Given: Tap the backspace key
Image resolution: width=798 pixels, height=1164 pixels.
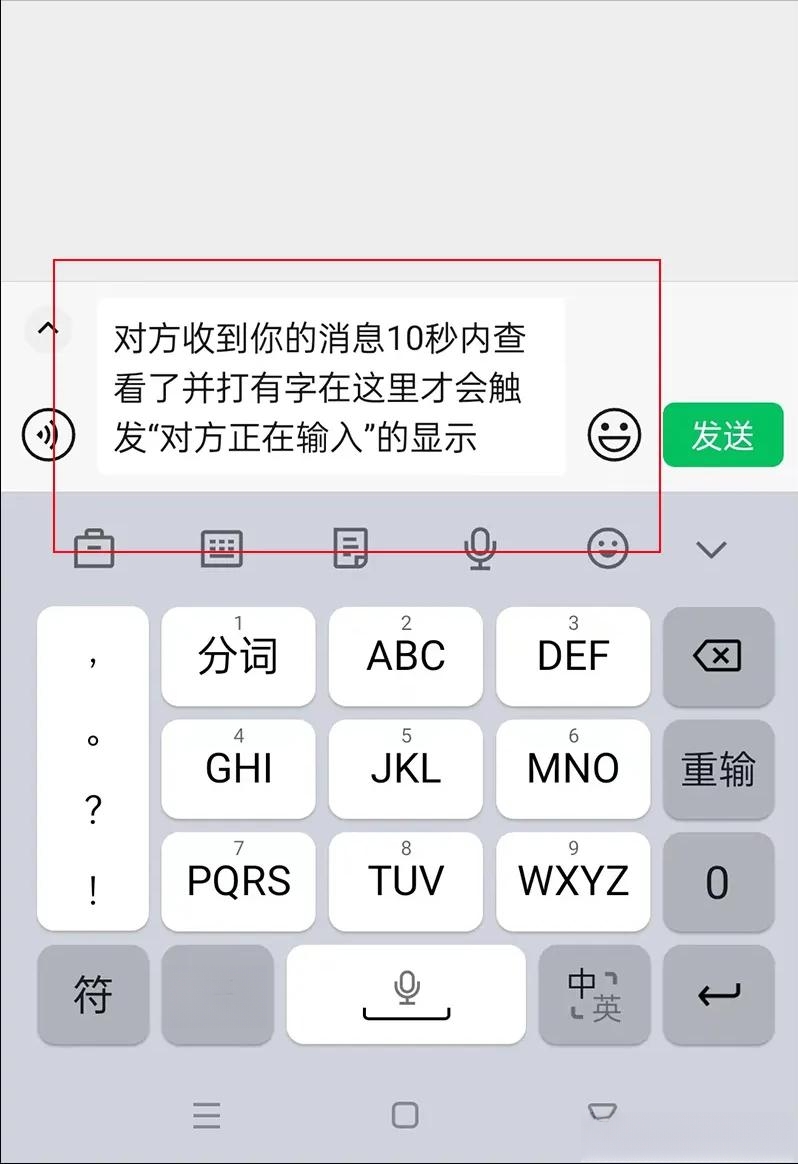Looking at the screenshot, I should click(717, 657).
